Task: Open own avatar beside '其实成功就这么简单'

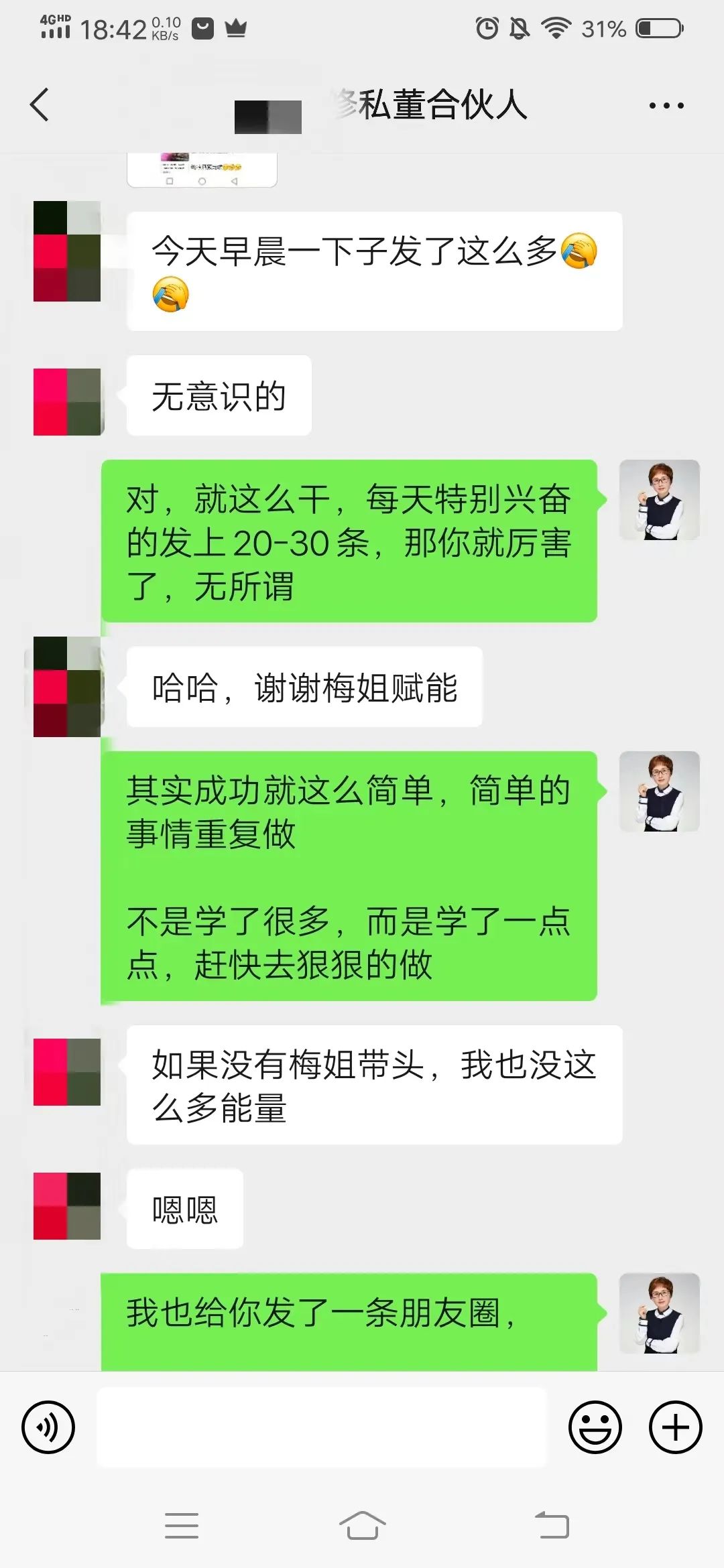Action: [x=659, y=791]
